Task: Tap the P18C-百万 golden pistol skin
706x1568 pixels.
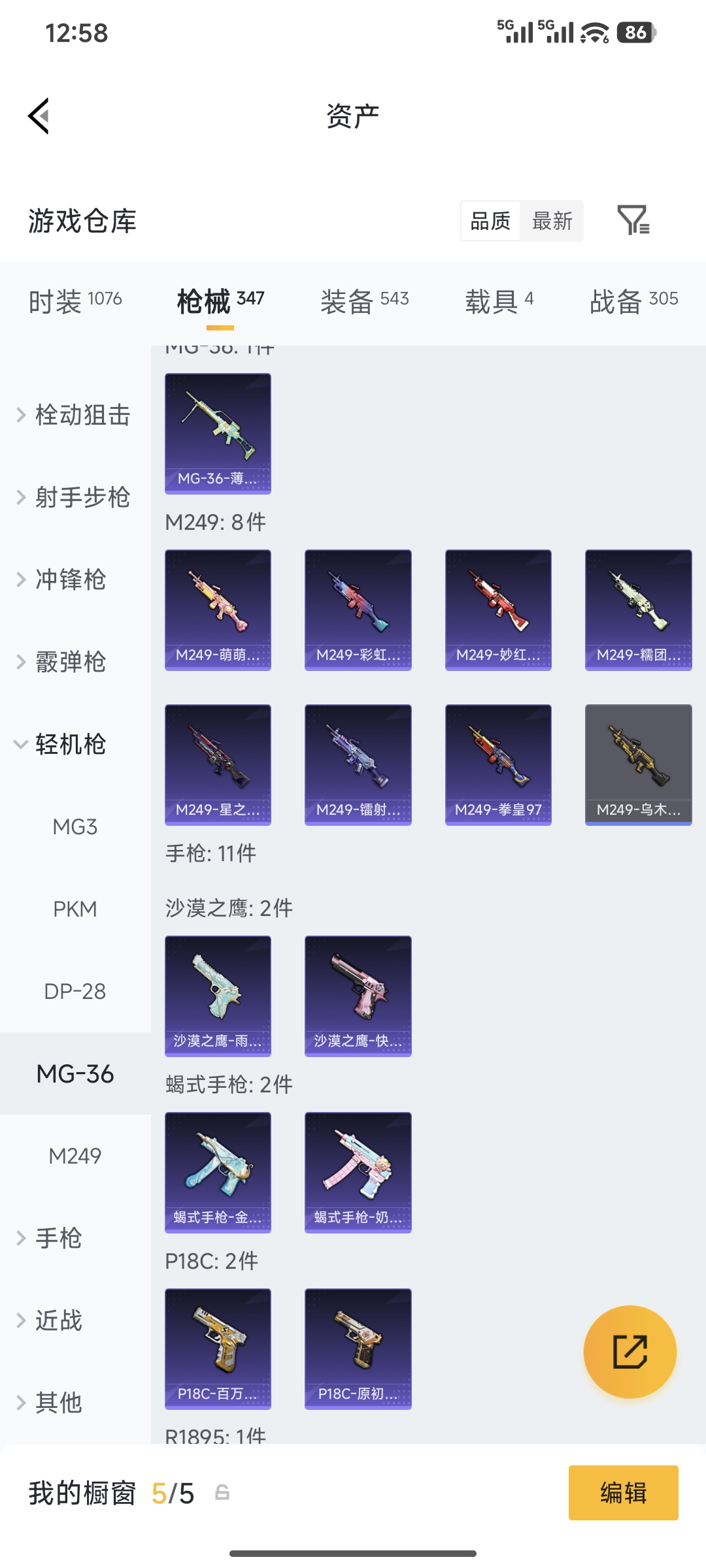Action: [218, 1347]
